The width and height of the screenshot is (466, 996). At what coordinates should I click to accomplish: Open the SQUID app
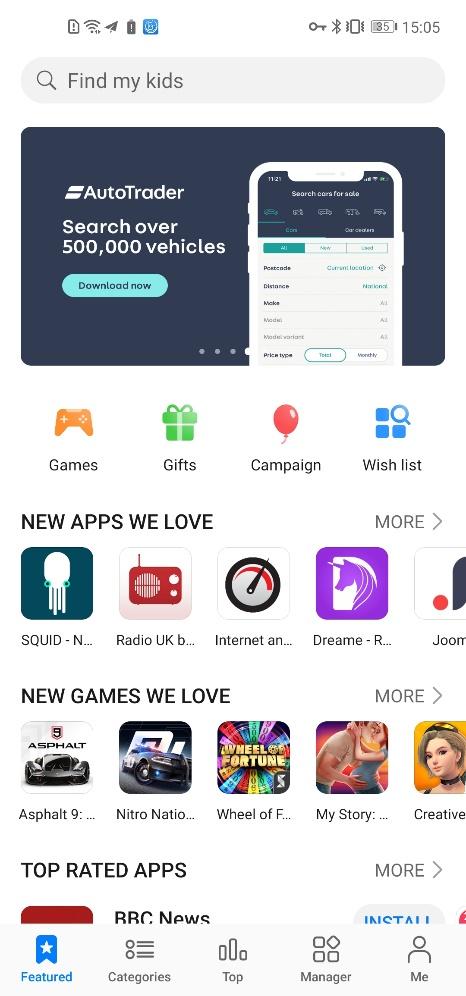coord(57,596)
